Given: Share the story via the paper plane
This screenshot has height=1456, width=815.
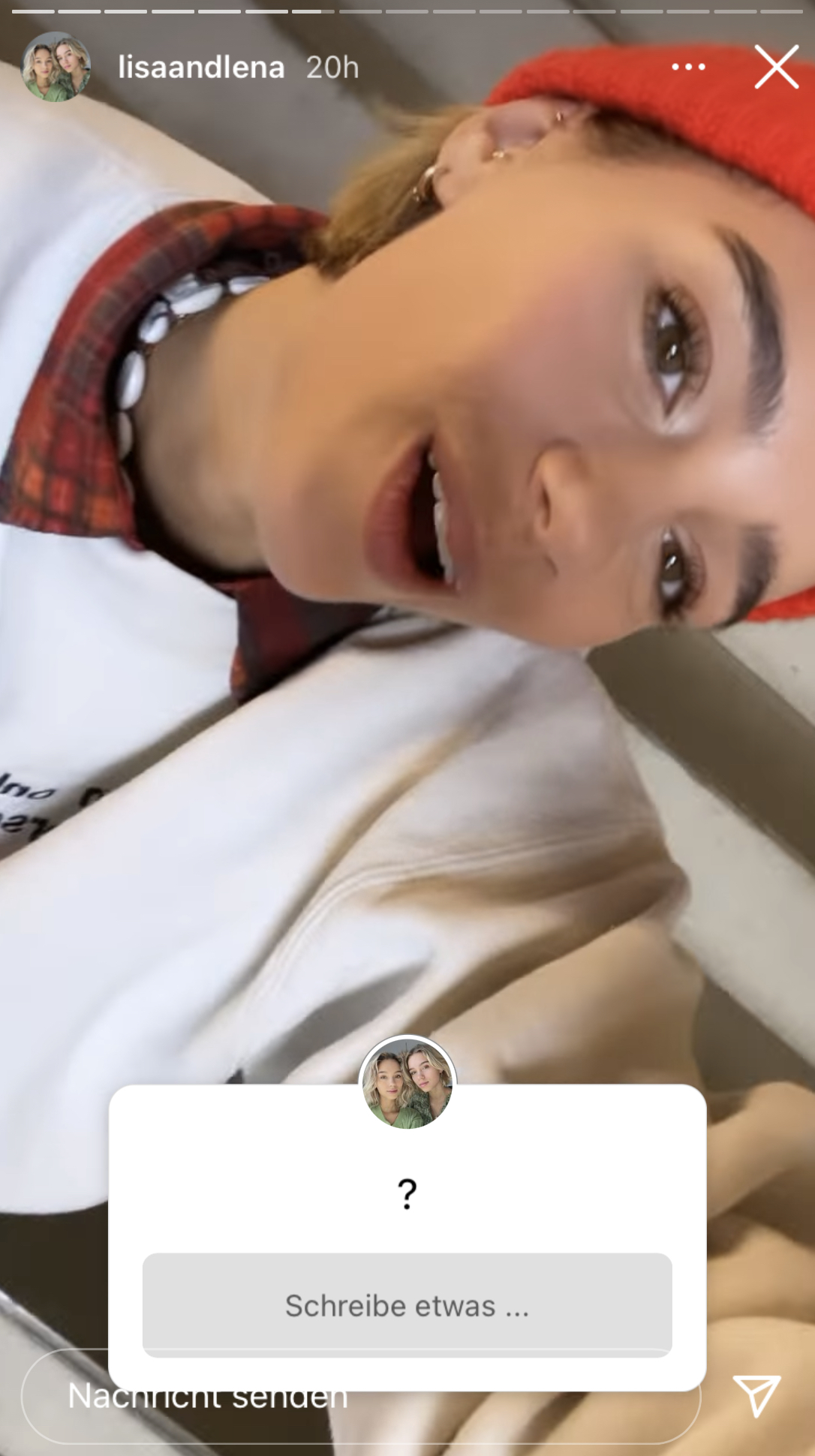Looking at the screenshot, I should (x=756, y=1396).
